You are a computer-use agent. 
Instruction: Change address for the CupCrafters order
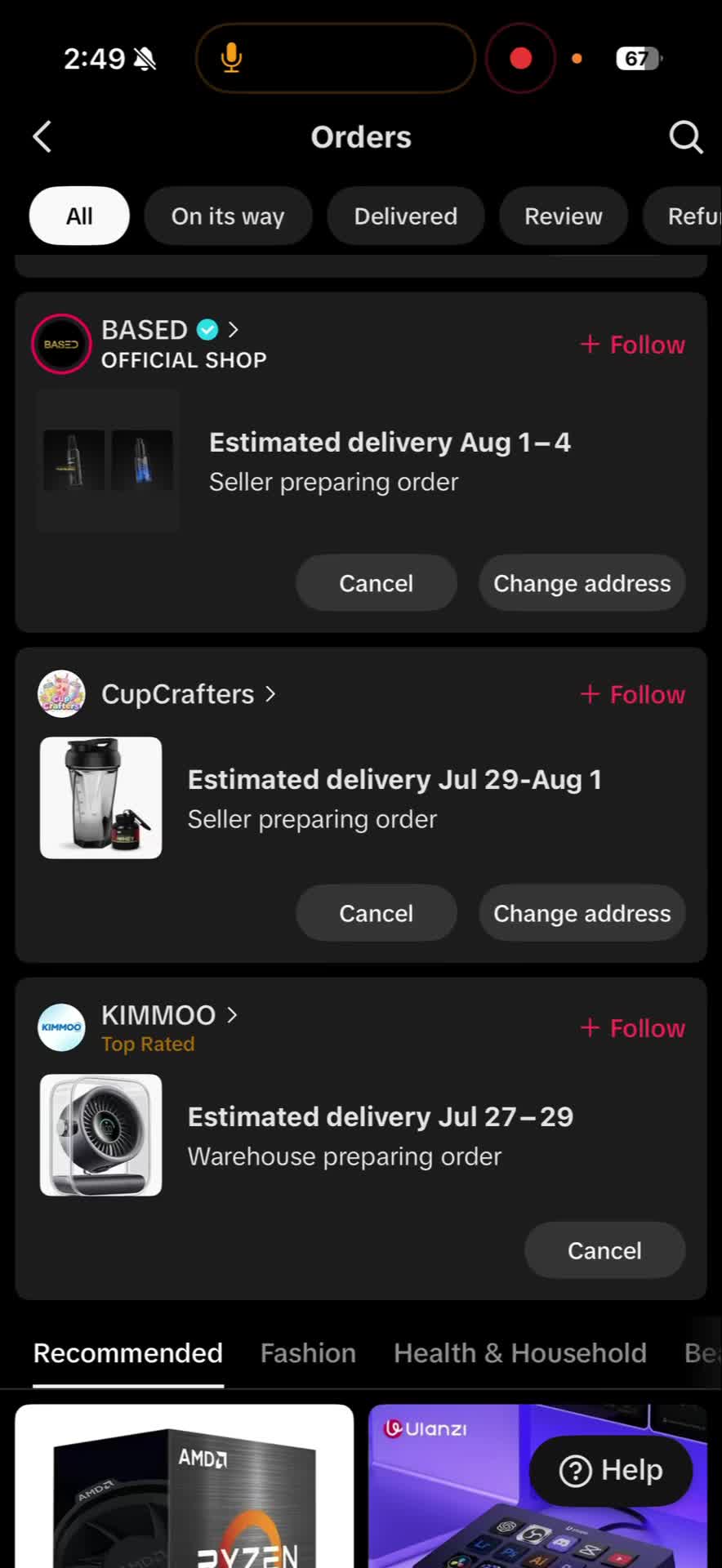(582, 913)
